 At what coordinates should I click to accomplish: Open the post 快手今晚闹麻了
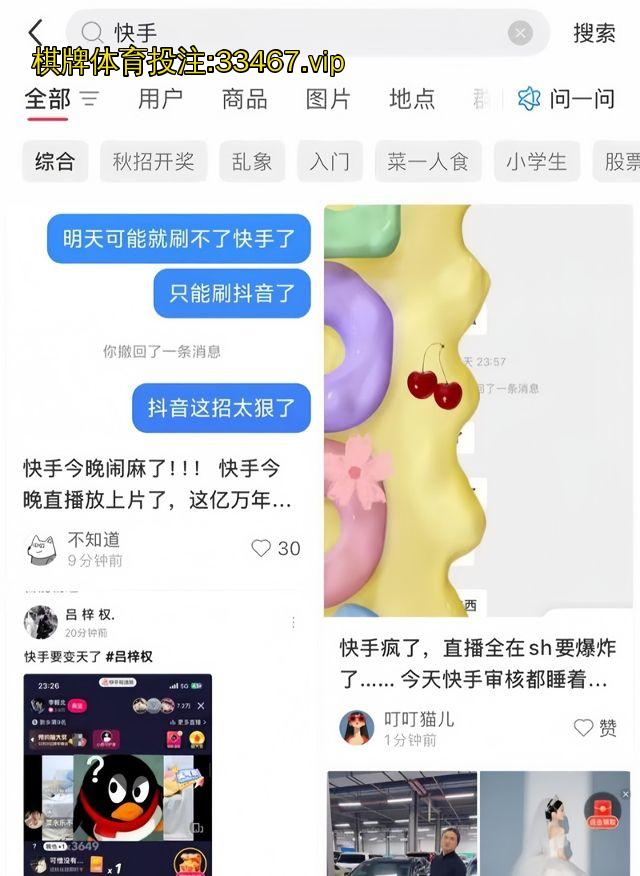[x=158, y=483]
